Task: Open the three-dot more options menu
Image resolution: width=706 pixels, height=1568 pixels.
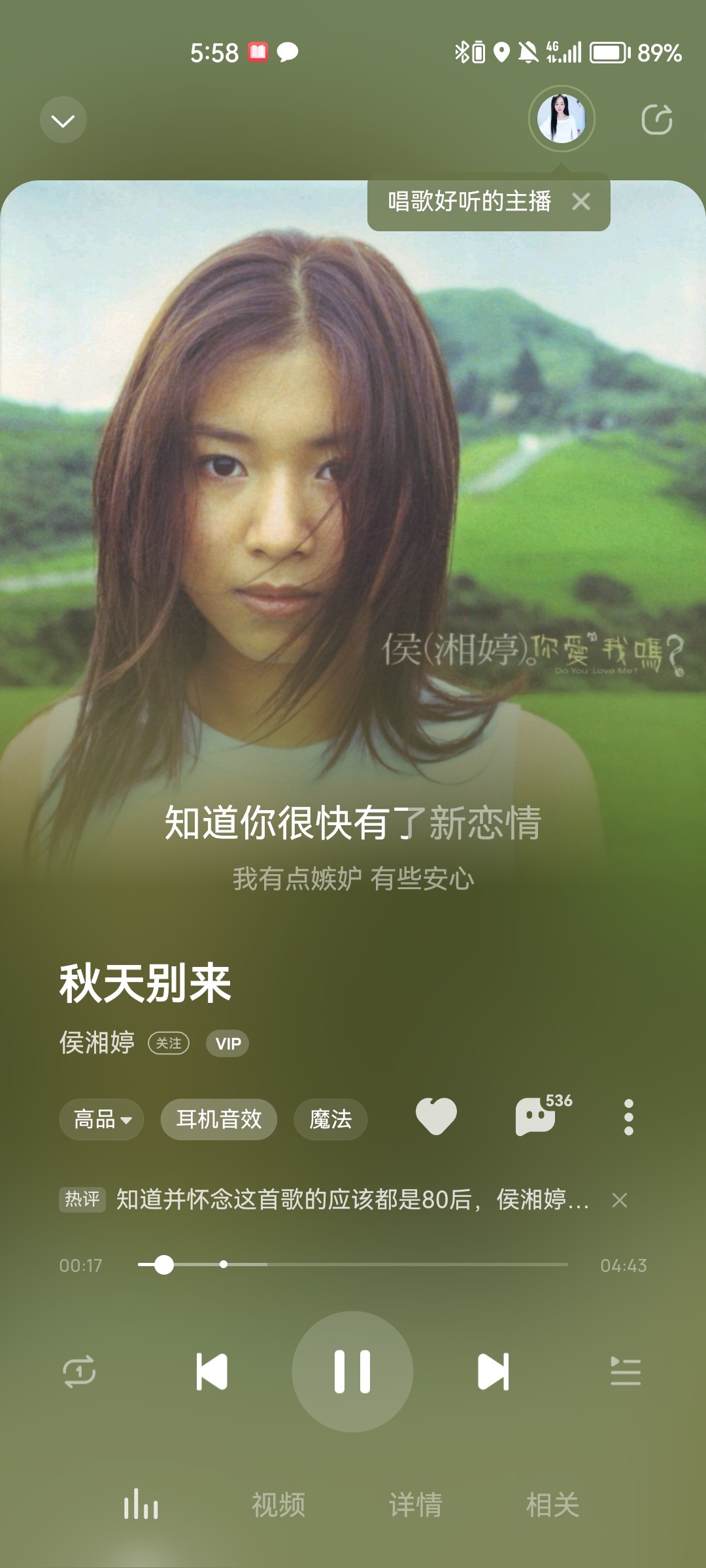Action: (628, 1117)
